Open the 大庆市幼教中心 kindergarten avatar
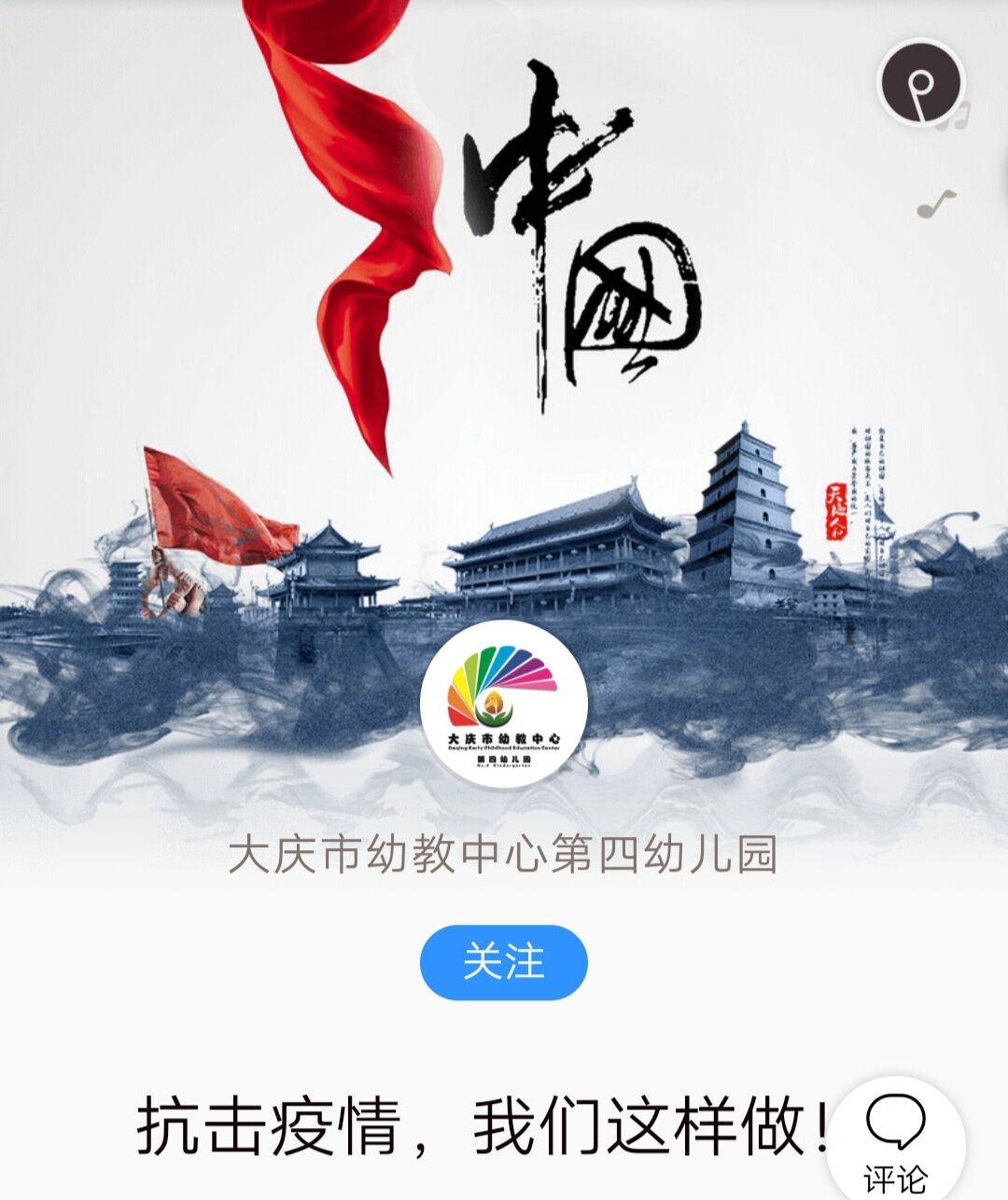This screenshot has height=1200, width=1008. click(x=504, y=705)
